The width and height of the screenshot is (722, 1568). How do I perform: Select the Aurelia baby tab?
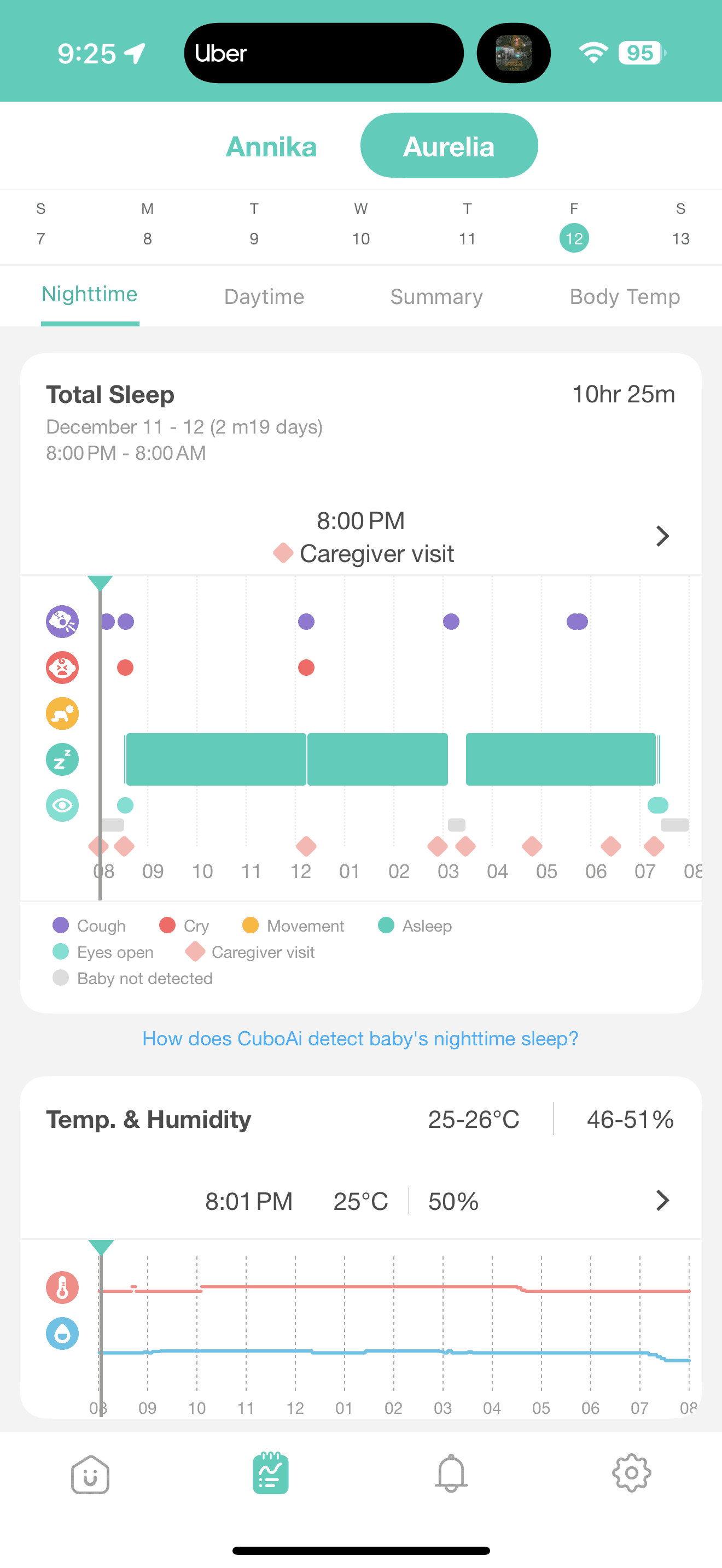coord(449,146)
